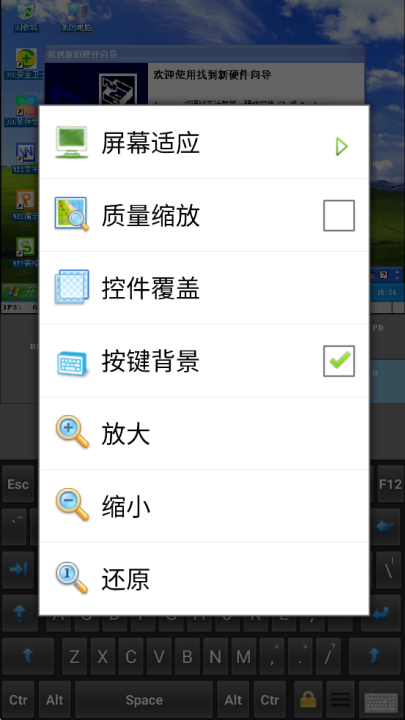The image size is (405, 720).
Task: Uncheck the 按键背景 checkbox
Action: pos(339,361)
